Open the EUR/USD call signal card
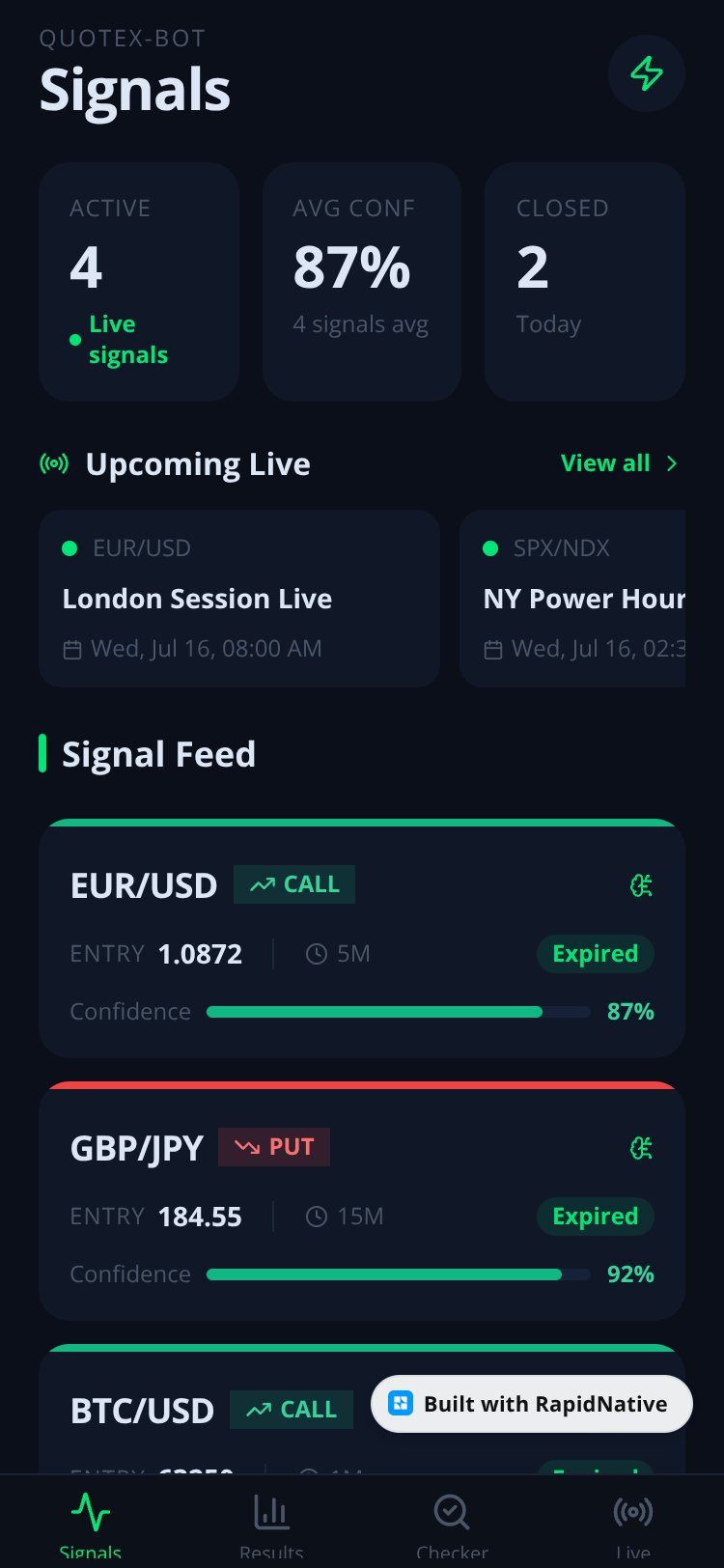This screenshot has height=1568, width=724. [362, 938]
